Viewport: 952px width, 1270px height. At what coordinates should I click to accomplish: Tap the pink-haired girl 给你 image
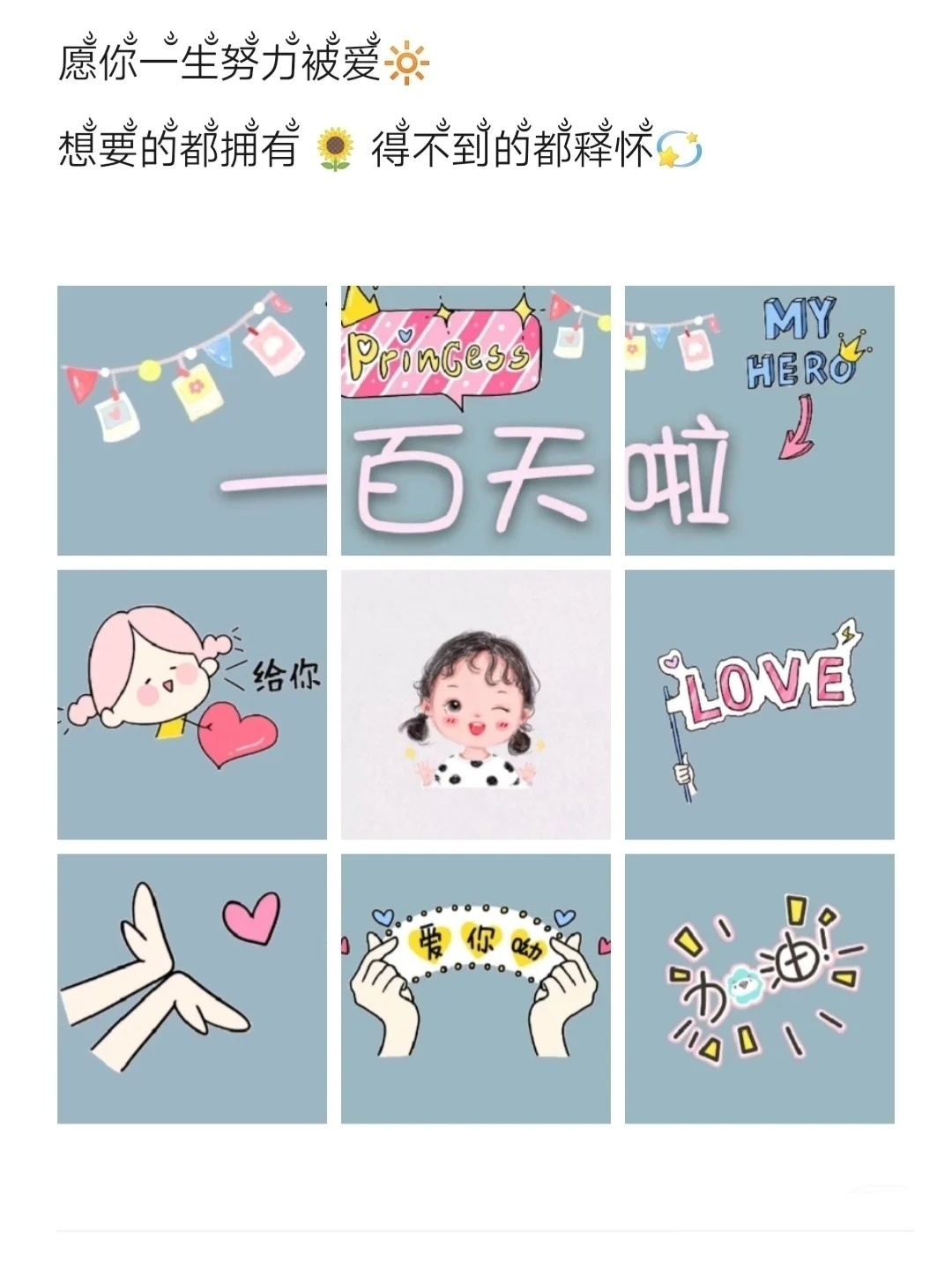point(191,705)
